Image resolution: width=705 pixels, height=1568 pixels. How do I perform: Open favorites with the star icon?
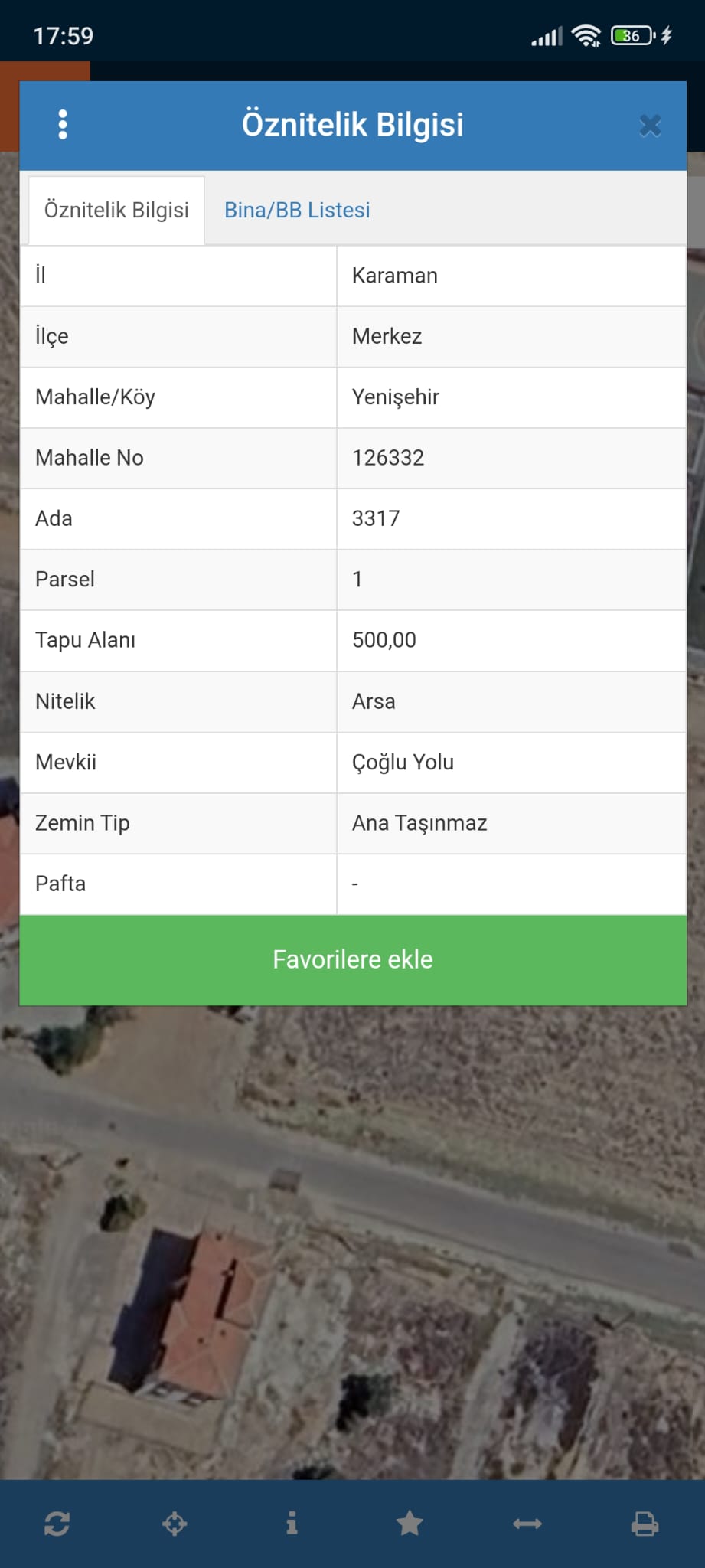click(x=410, y=1524)
